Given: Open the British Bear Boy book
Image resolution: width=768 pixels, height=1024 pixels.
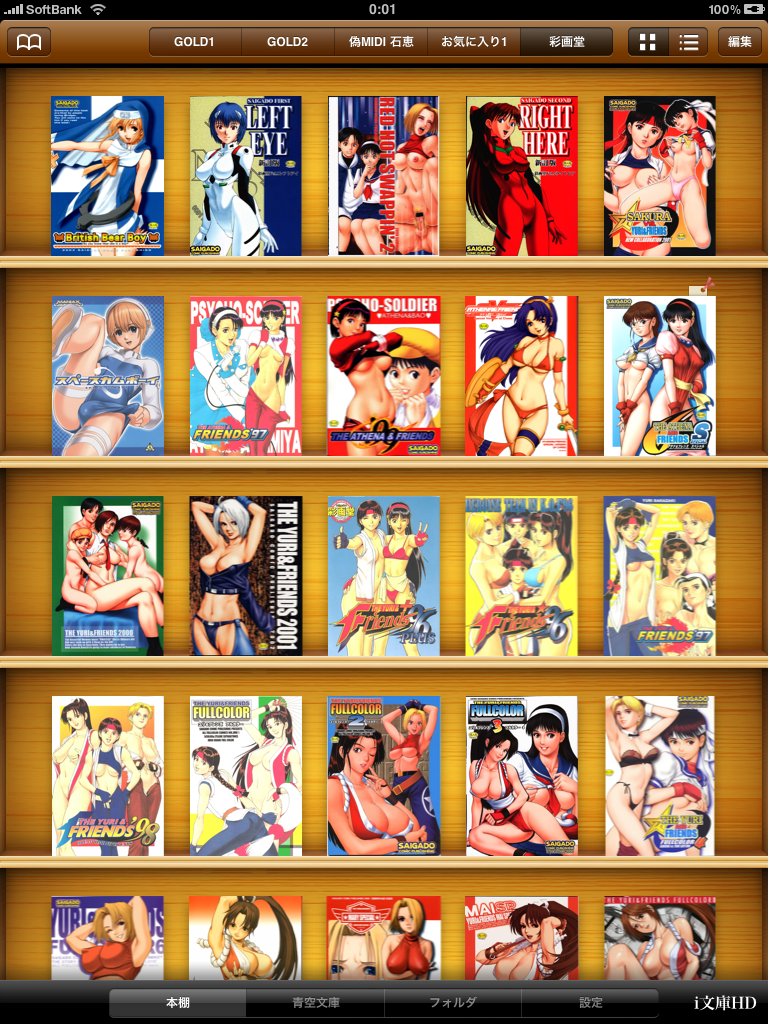Looking at the screenshot, I should [108, 176].
